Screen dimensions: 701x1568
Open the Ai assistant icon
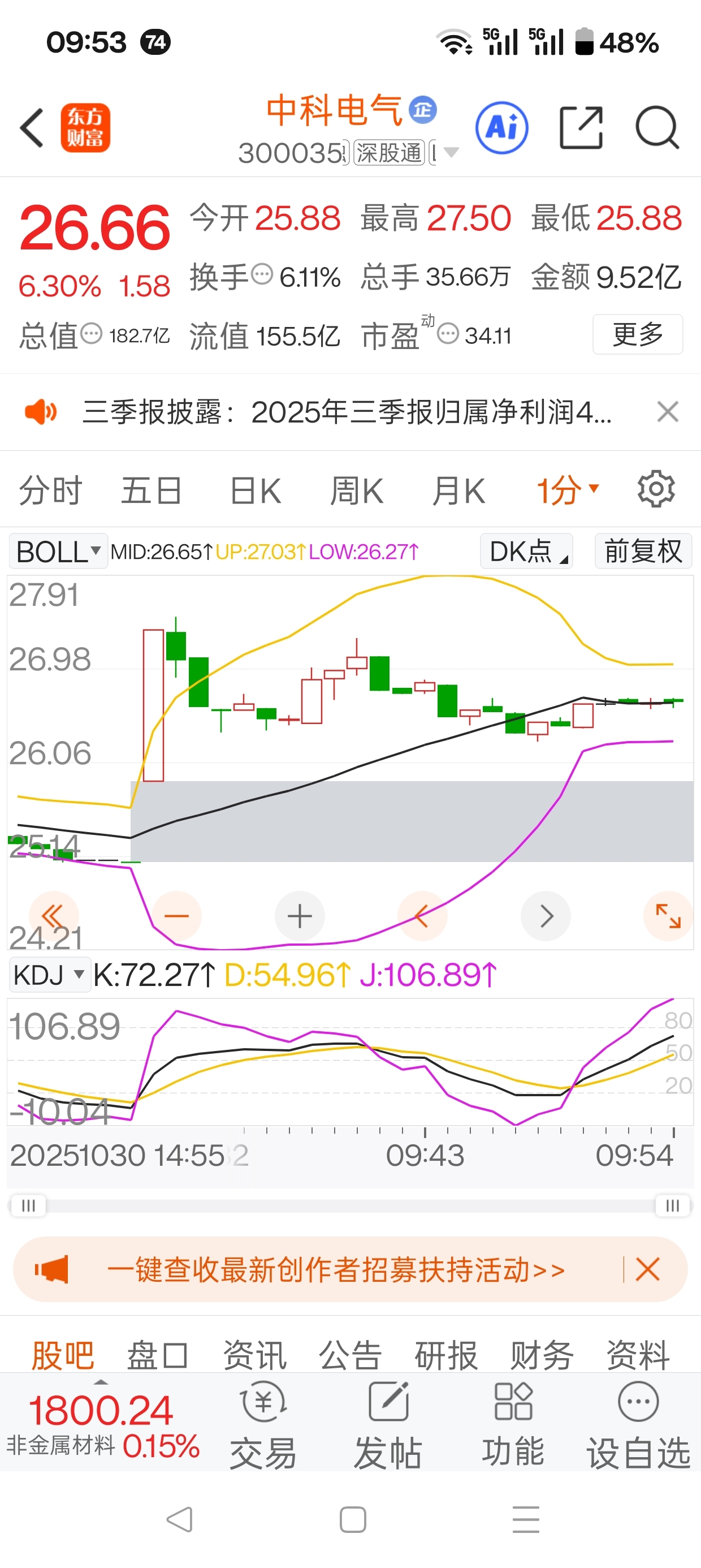click(502, 128)
